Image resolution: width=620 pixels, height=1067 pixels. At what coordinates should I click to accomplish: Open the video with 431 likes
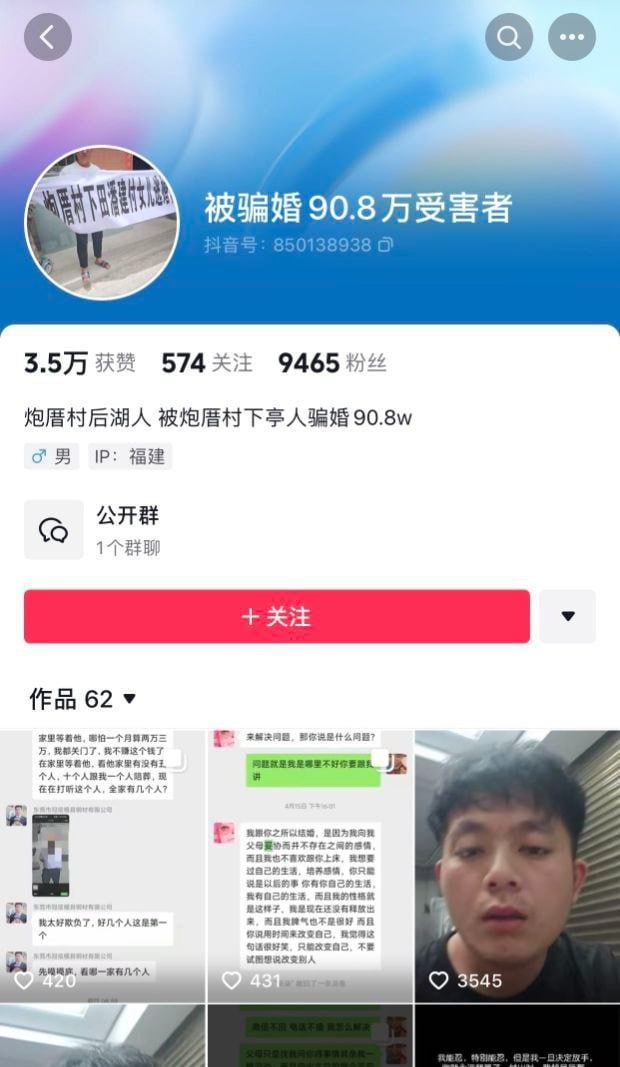pos(310,865)
